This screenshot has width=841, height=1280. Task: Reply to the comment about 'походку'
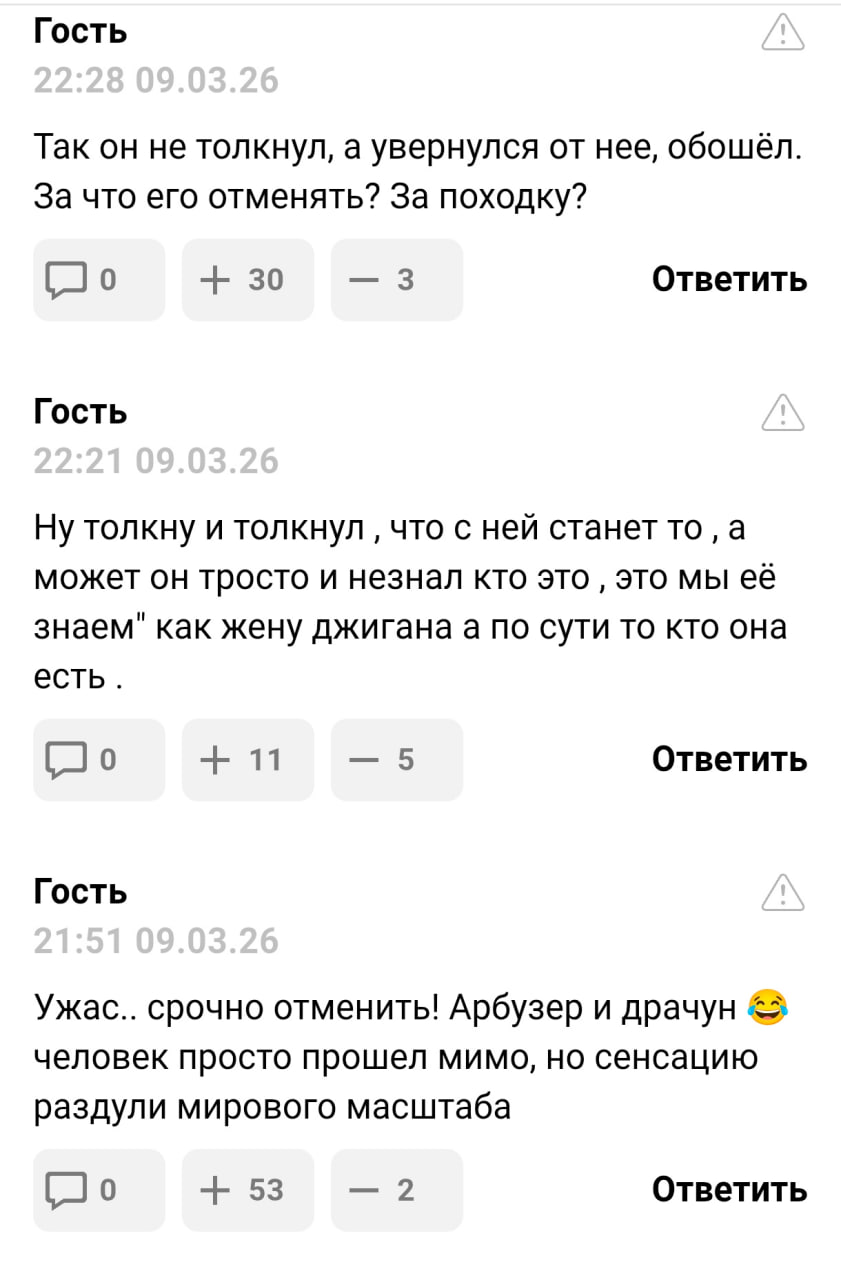coord(729,280)
